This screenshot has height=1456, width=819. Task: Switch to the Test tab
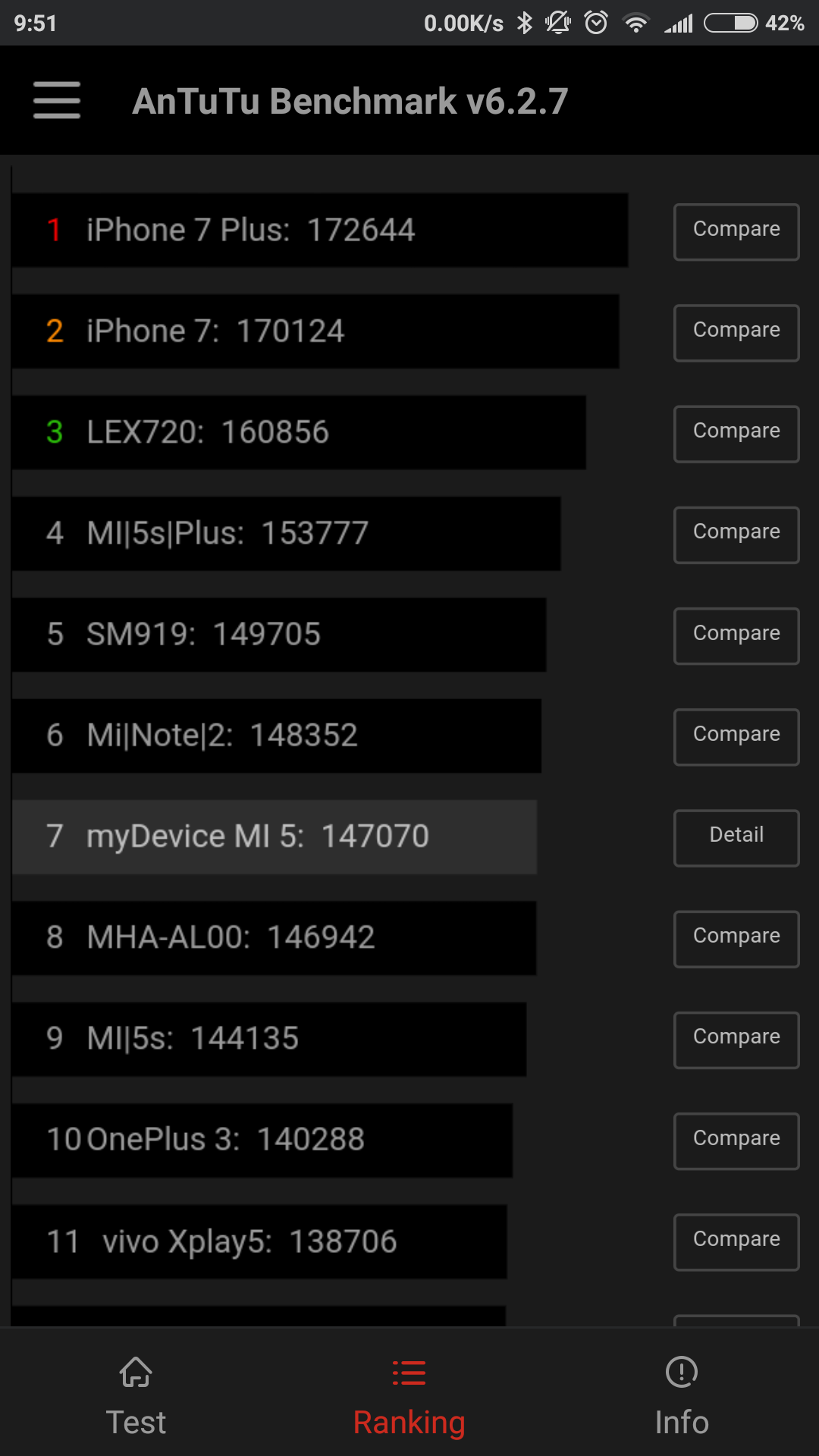coord(136,1397)
